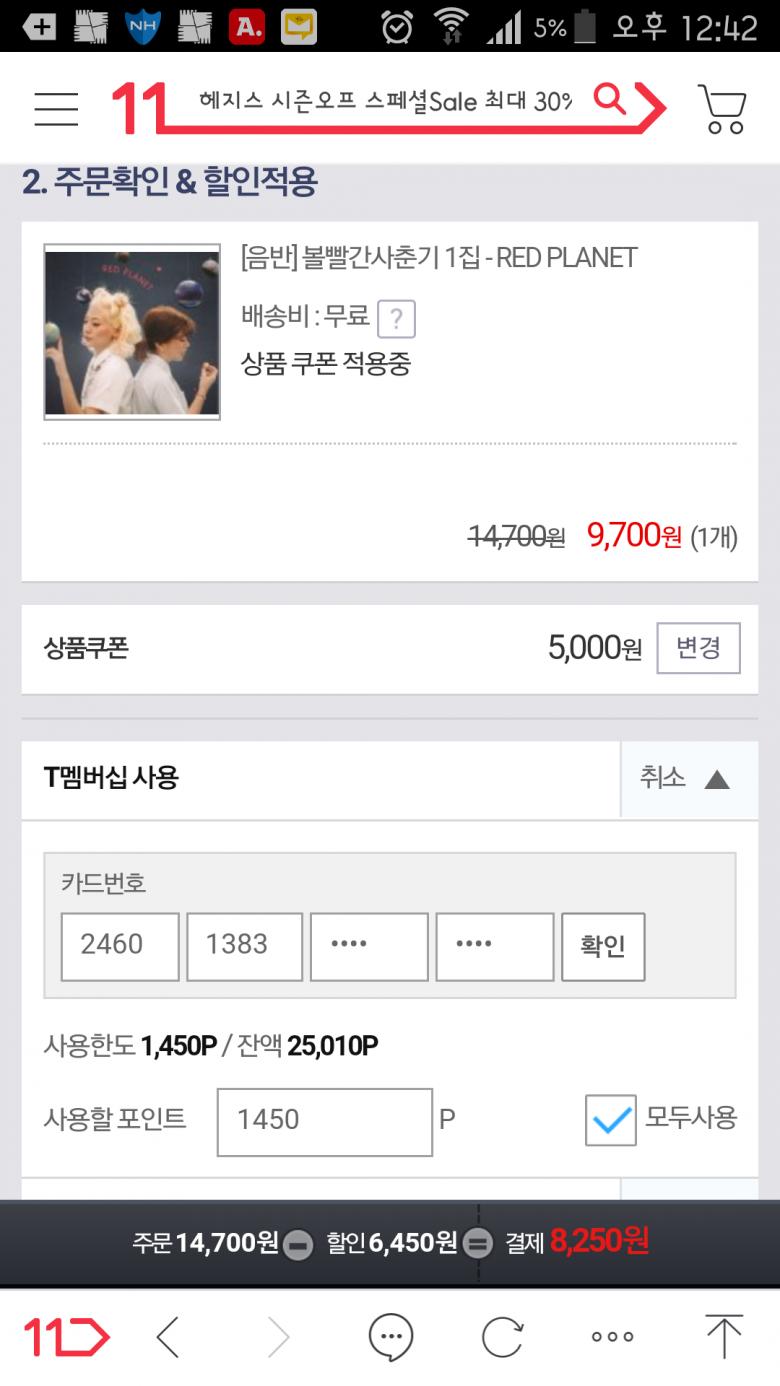Go back with the bottom bar arrow
780x1386 pixels.
pyautogui.click(x=168, y=1337)
